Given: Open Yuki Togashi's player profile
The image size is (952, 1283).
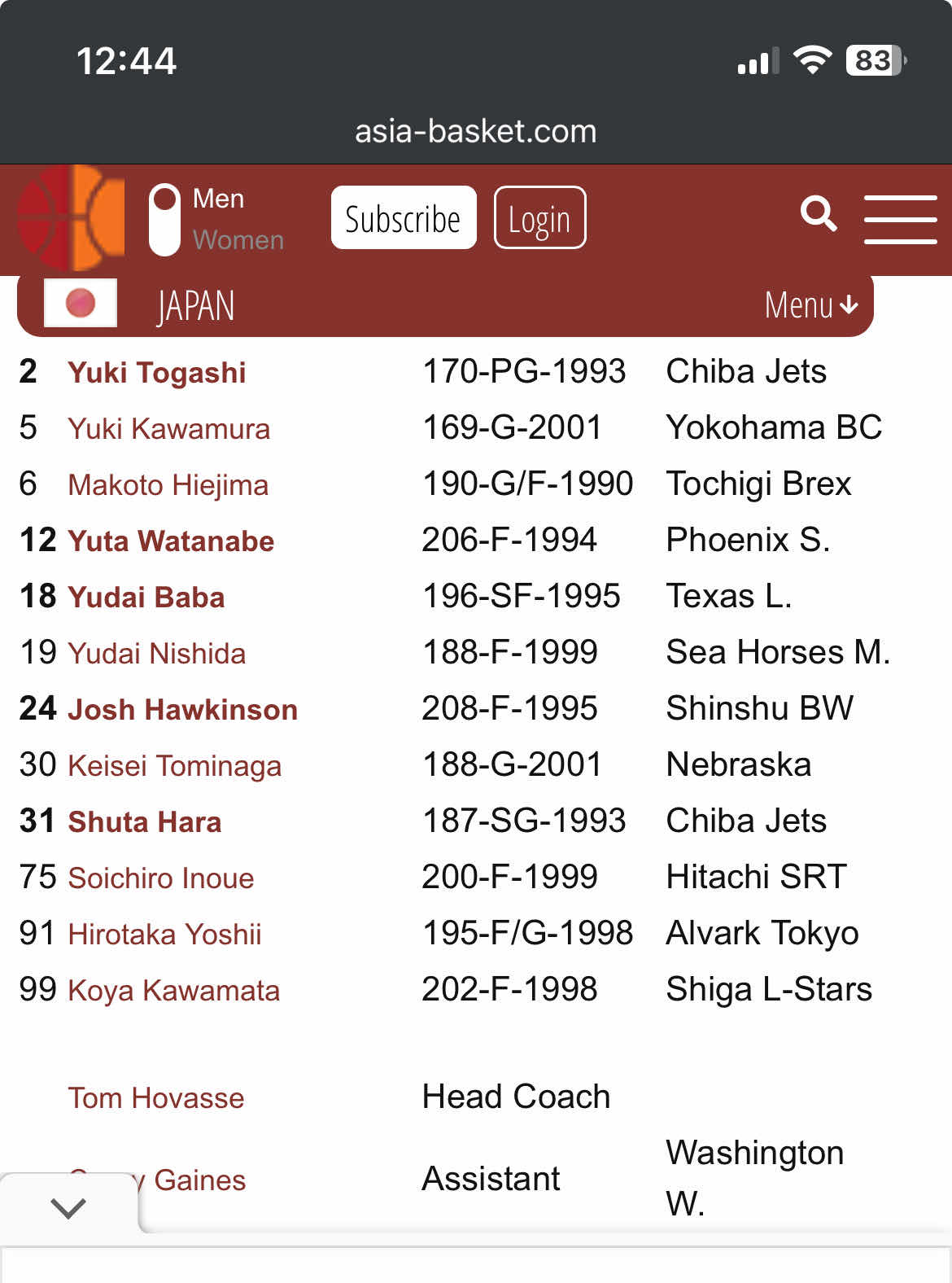Looking at the screenshot, I should (157, 373).
